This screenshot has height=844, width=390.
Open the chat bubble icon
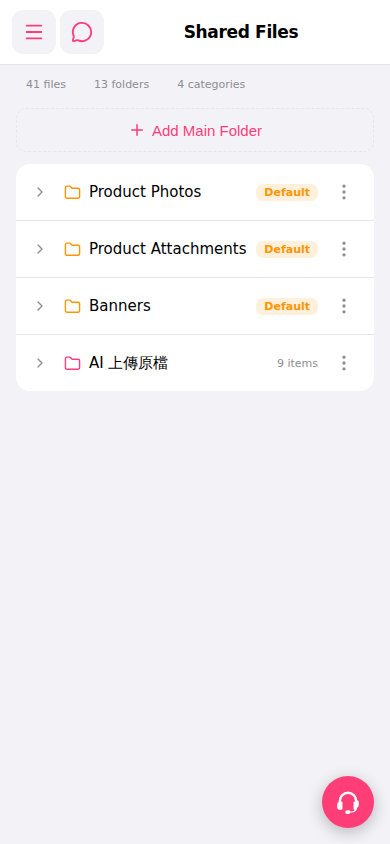click(x=82, y=32)
